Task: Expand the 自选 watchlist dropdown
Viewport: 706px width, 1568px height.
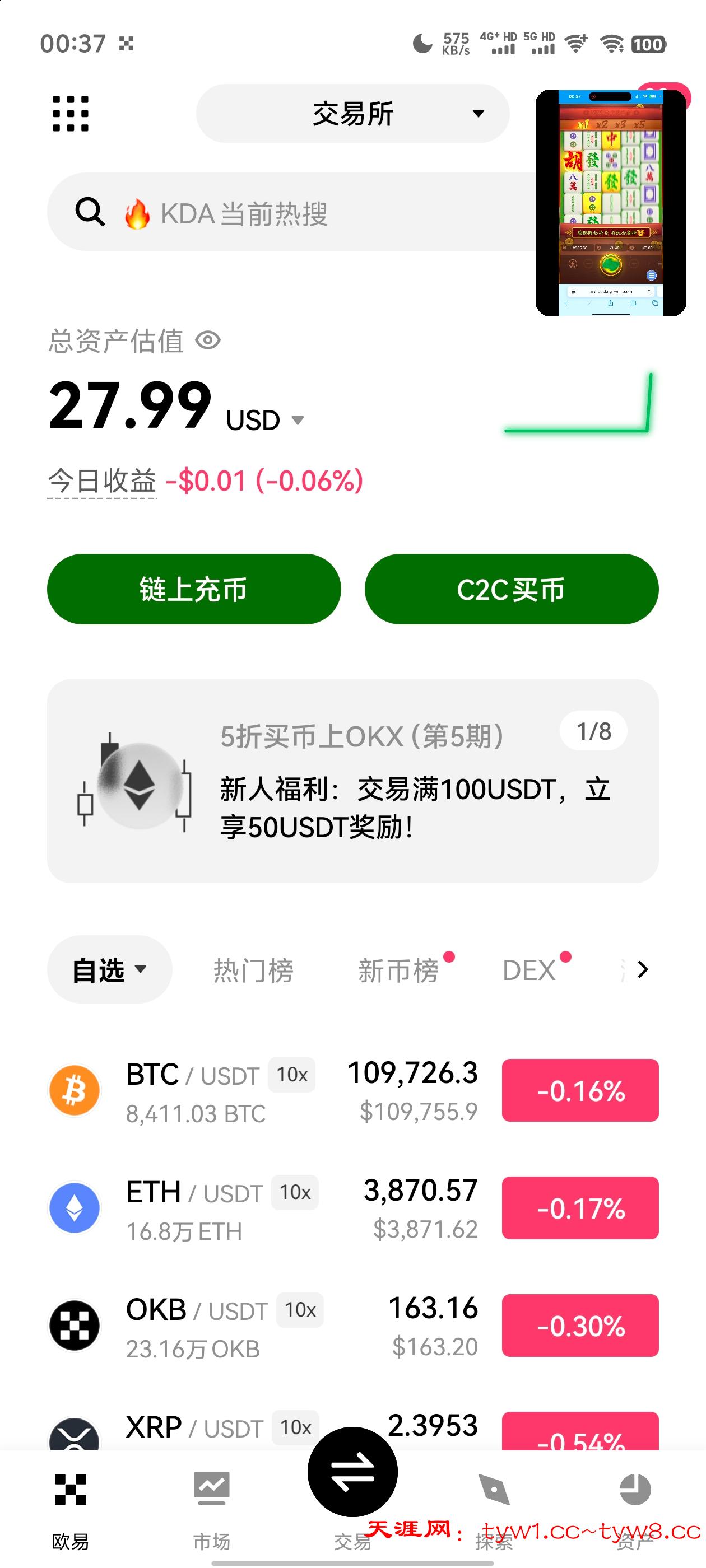Action: pyautogui.click(x=109, y=970)
